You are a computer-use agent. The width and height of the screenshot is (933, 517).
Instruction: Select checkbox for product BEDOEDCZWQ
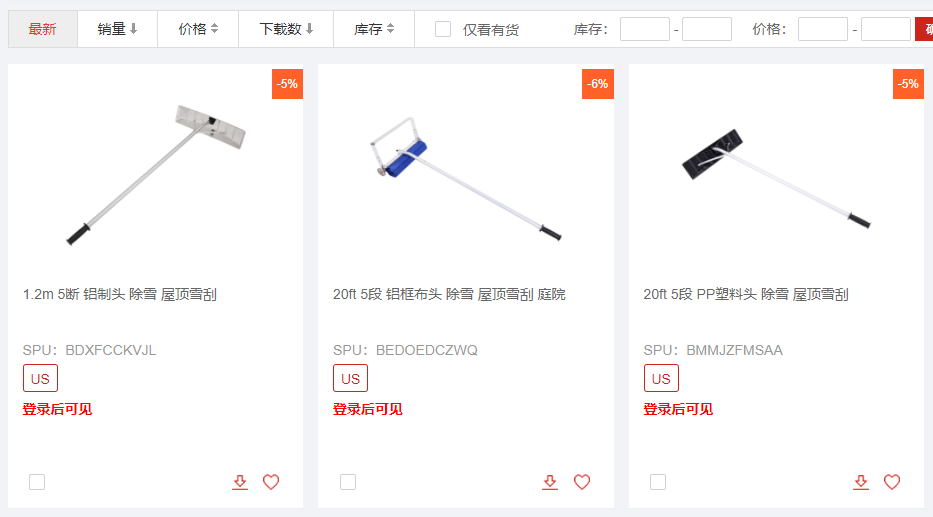click(348, 482)
